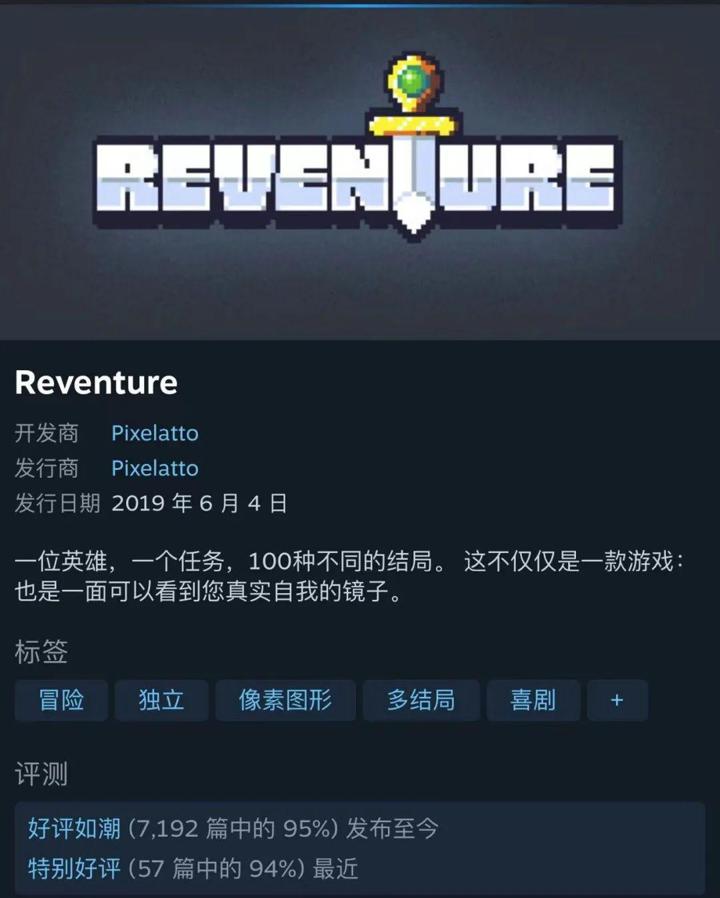Image resolution: width=720 pixels, height=898 pixels.
Task: Open recent reviews 特别好评
Action: (x=74, y=868)
